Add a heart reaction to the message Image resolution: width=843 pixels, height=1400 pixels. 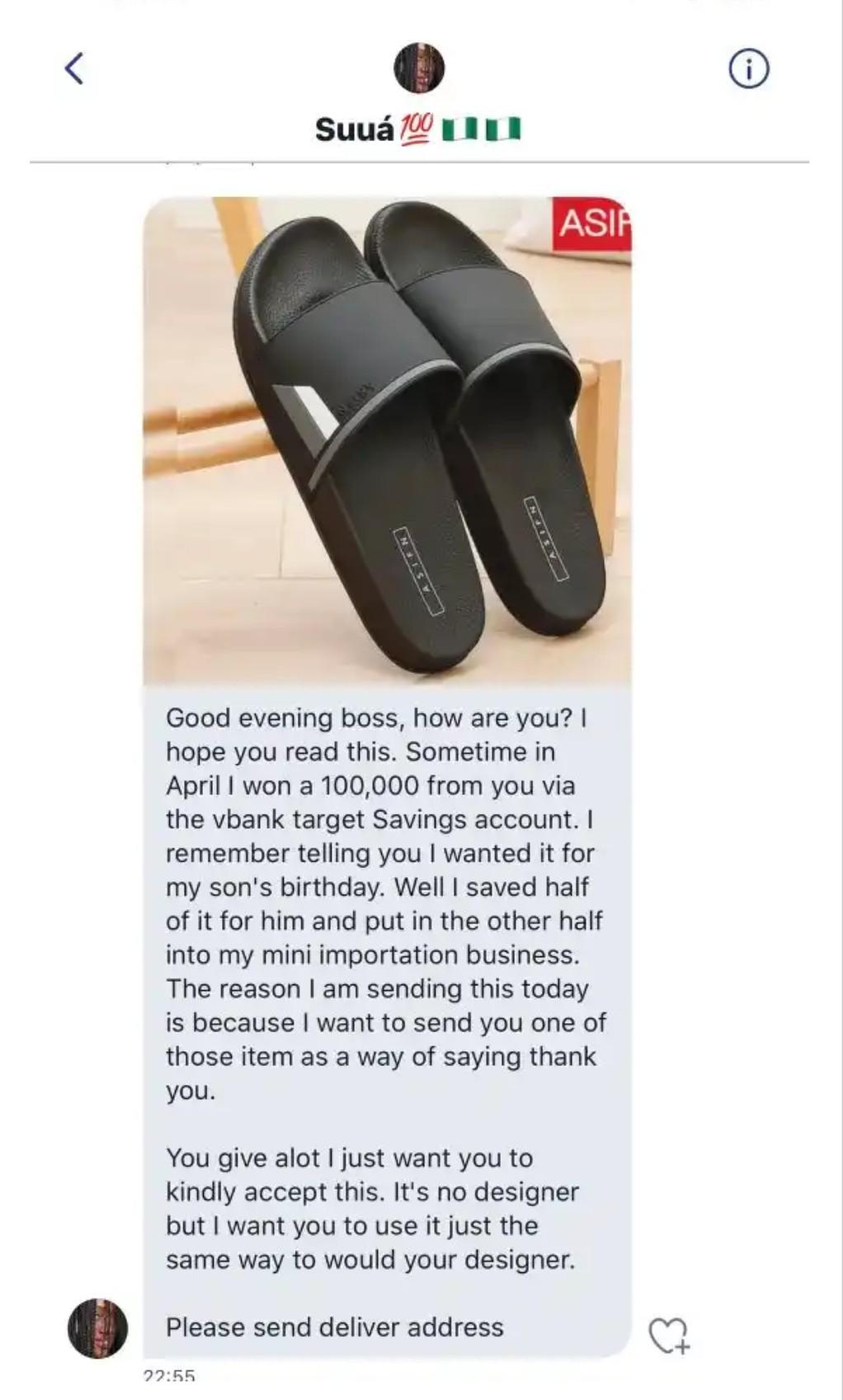point(668,1335)
